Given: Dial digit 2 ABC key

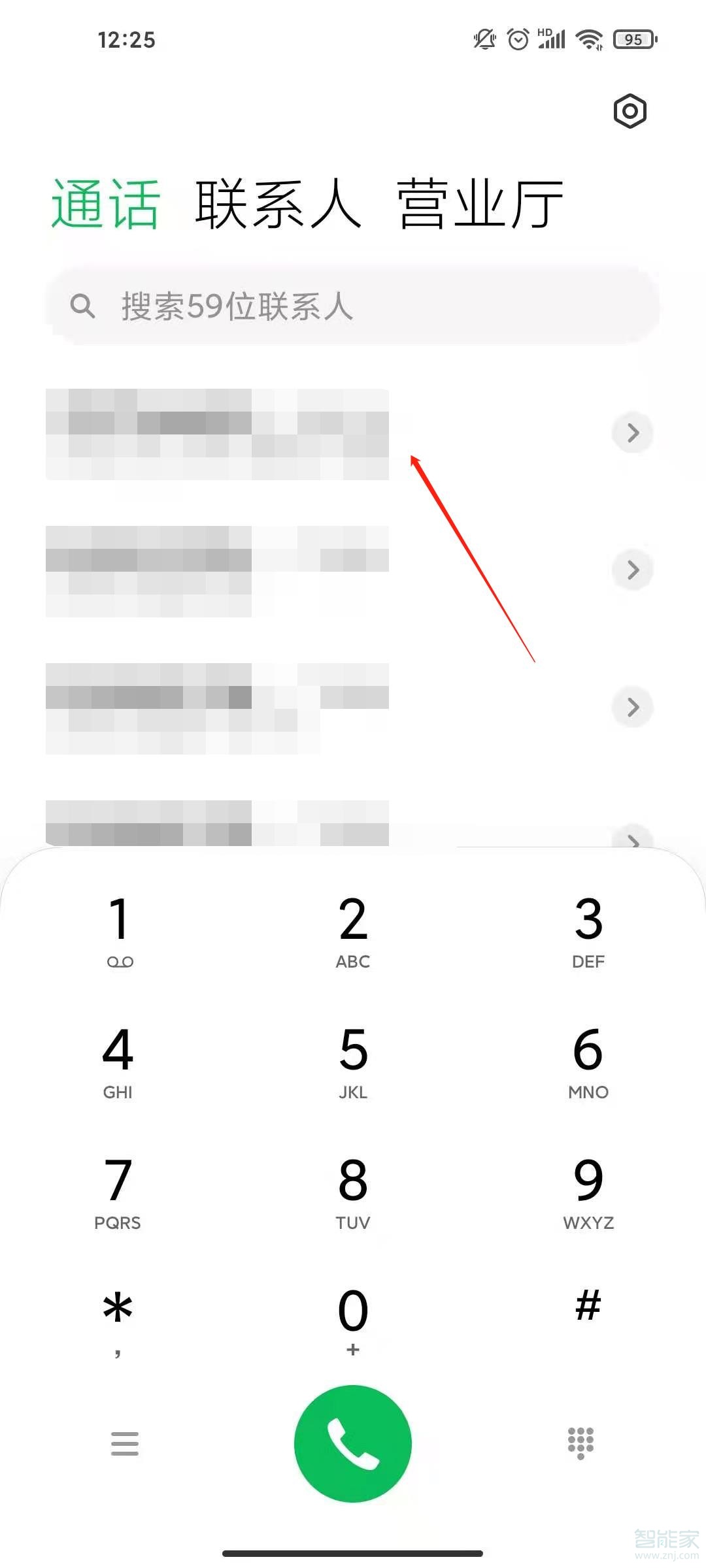Looking at the screenshot, I should tap(353, 929).
